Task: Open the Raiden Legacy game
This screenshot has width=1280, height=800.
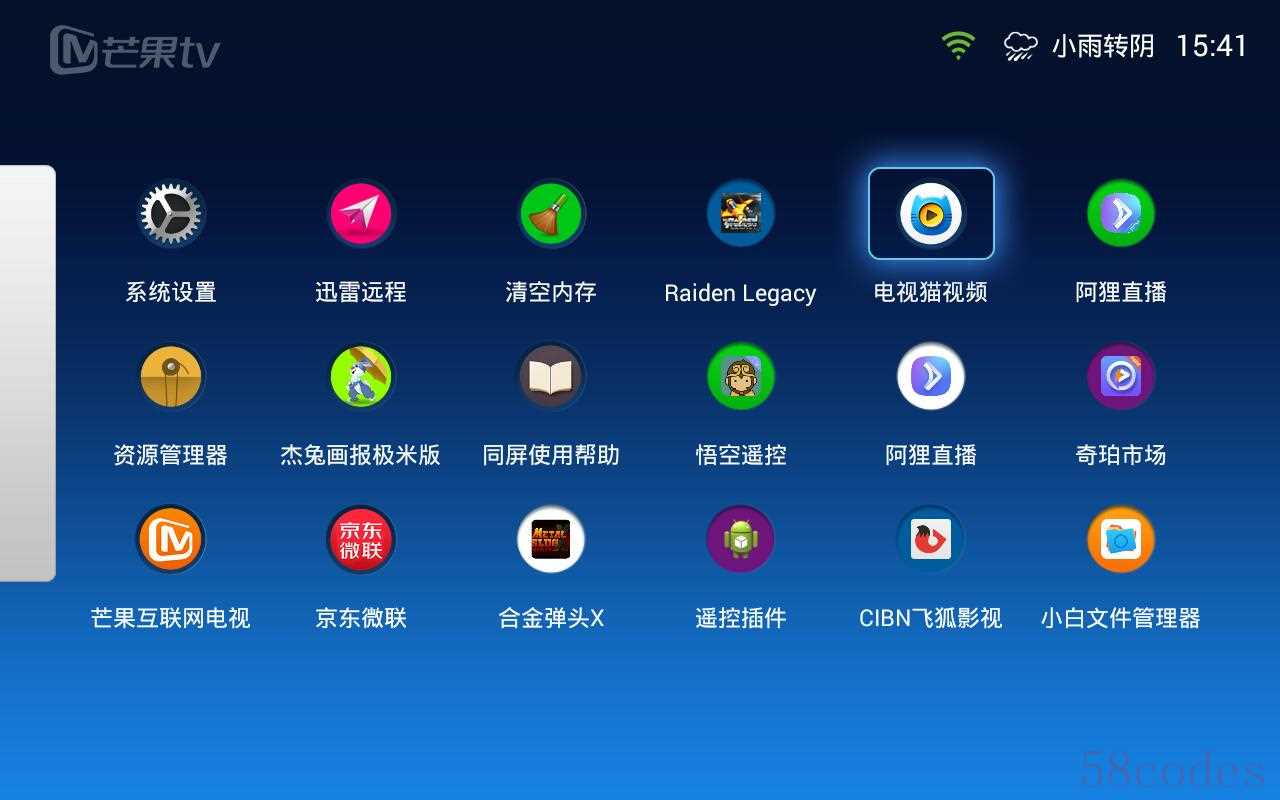Action: point(741,213)
